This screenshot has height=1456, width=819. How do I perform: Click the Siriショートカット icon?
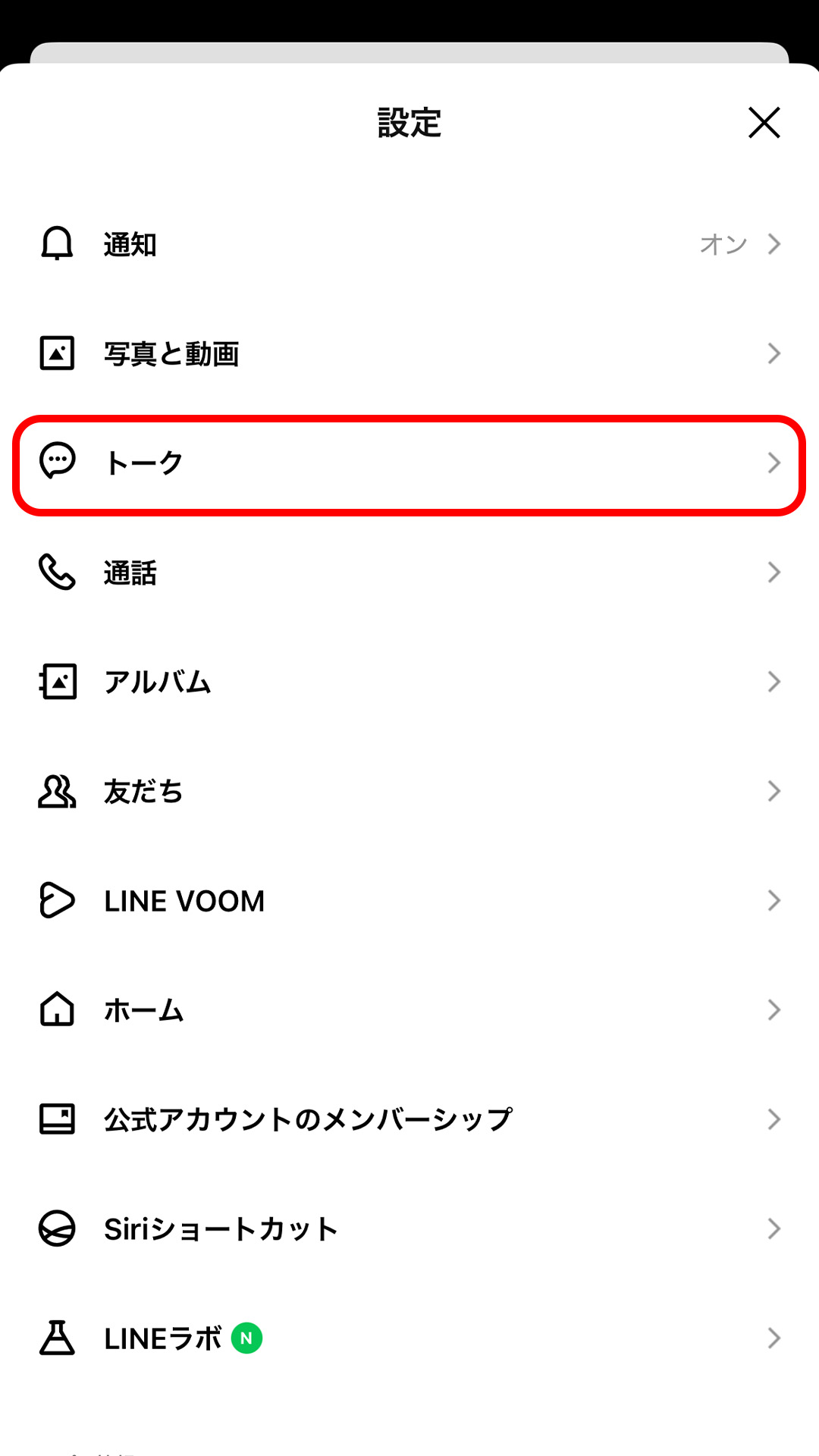coord(56,1228)
